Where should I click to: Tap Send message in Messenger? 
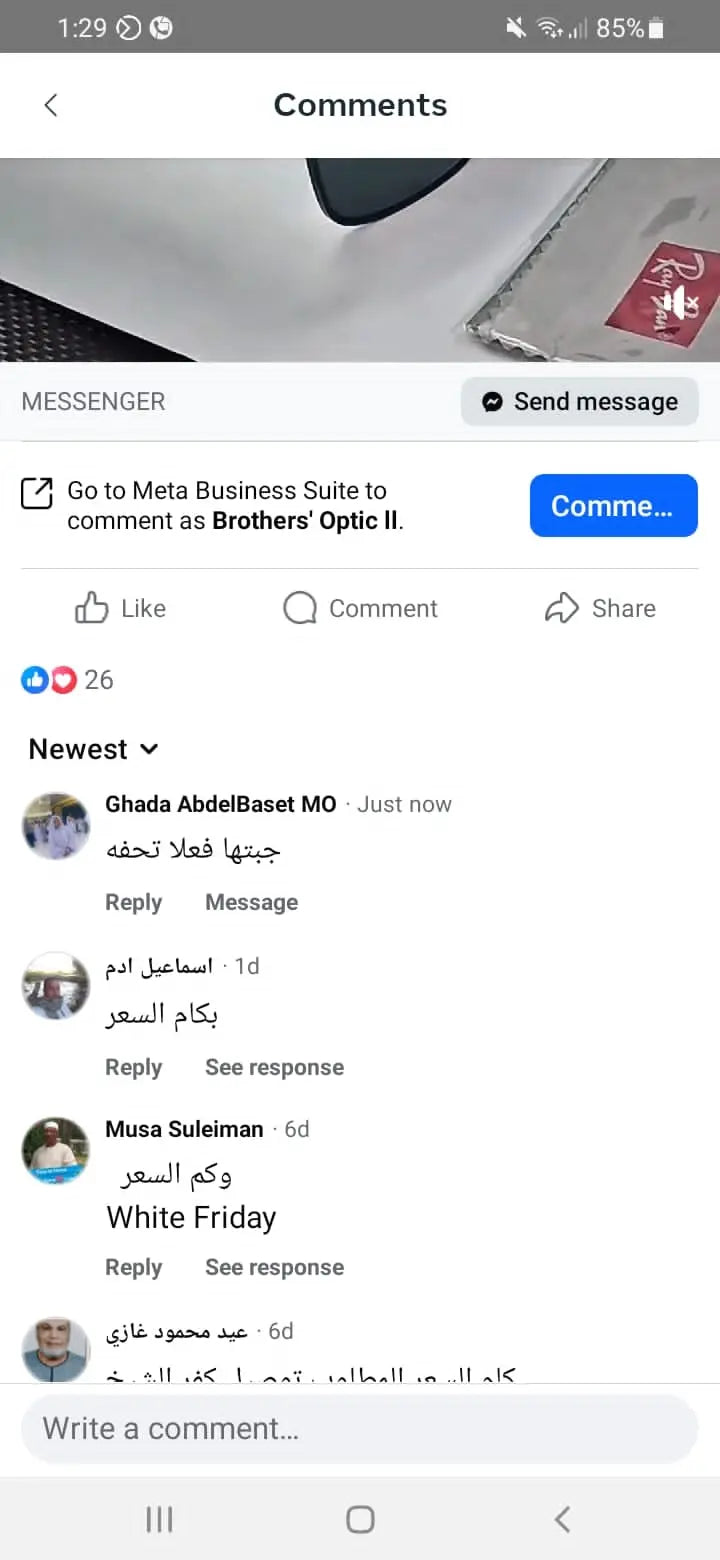click(580, 402)
